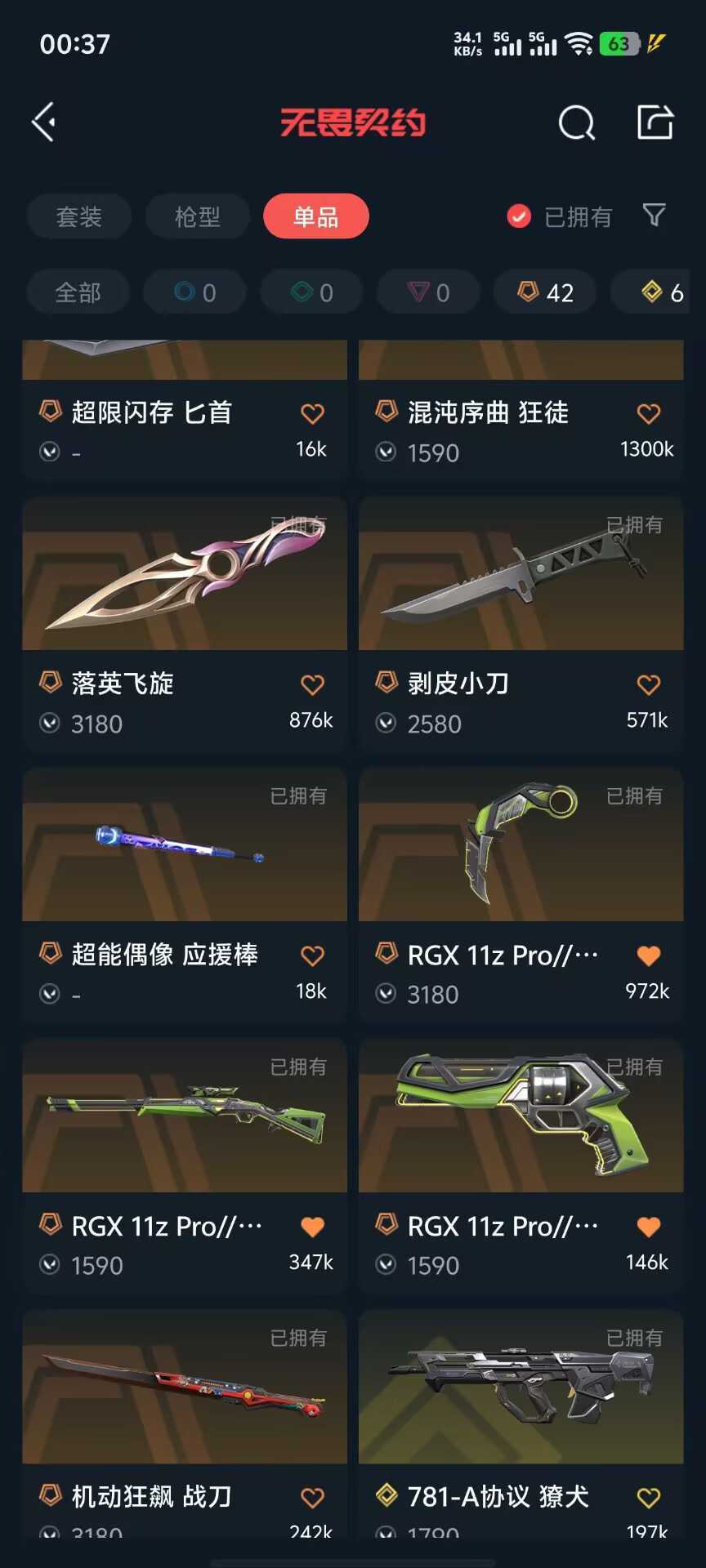706x1568 pixels.
Task: Tap the share icon at top right
Action: tap(655, 122)
